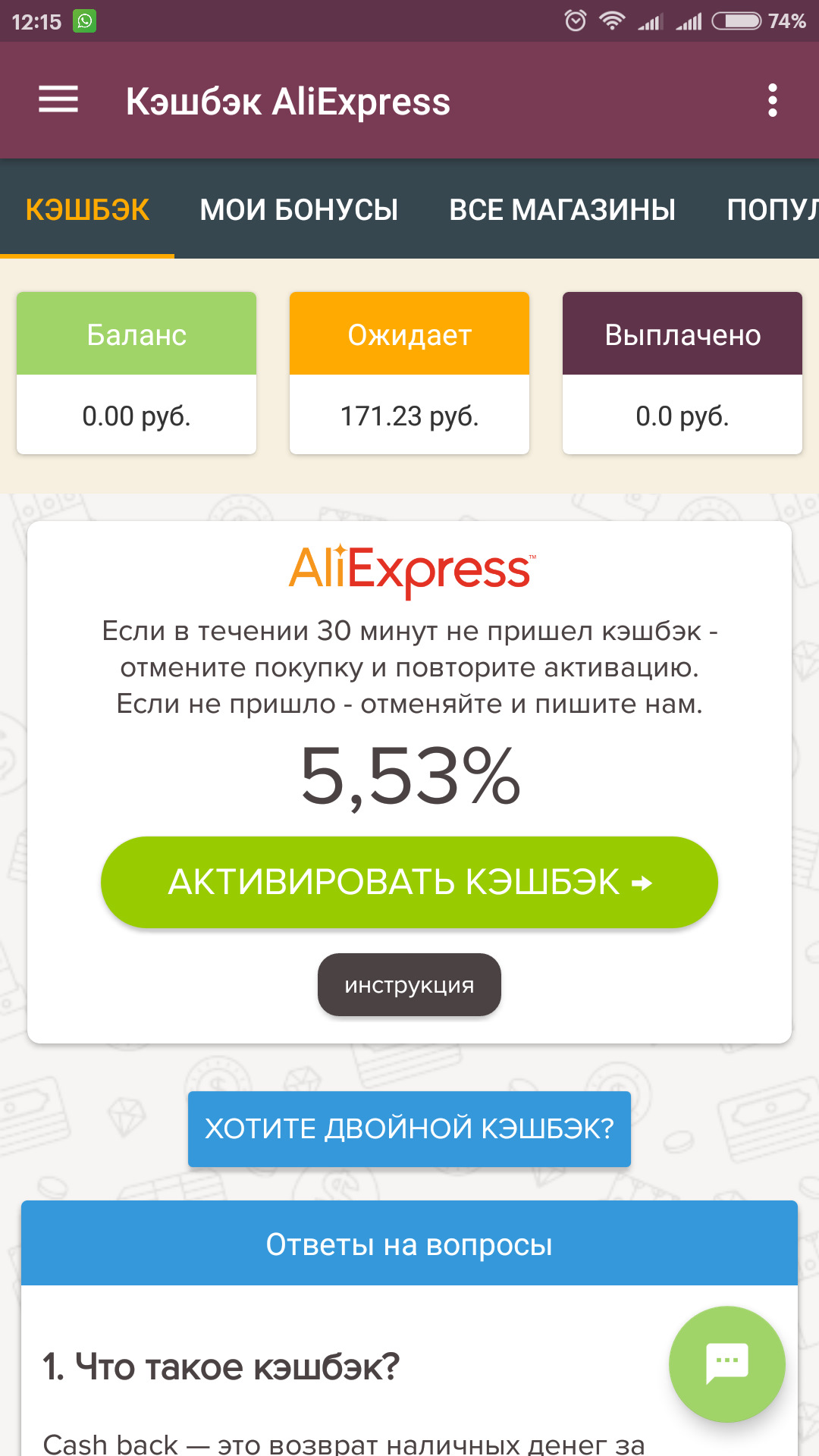Select the КЭШБЭК tab
The height and width of the screenshot is (1456, 819).
[87, 210]
